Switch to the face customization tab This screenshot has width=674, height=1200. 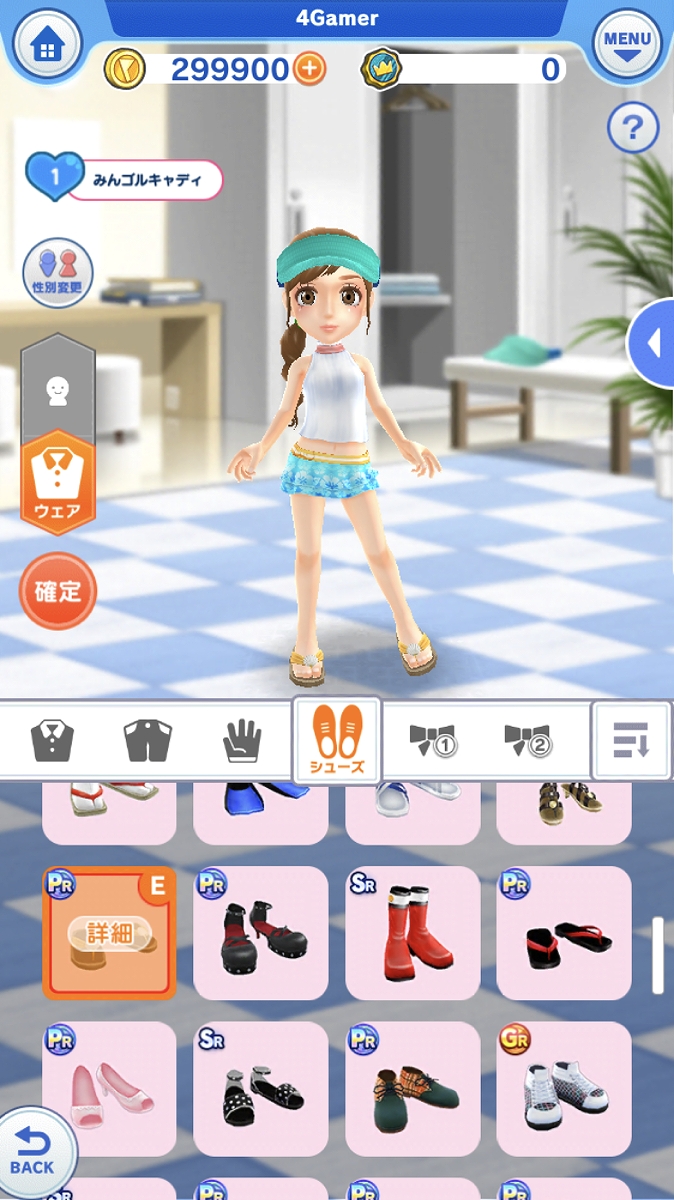(58, 390)
